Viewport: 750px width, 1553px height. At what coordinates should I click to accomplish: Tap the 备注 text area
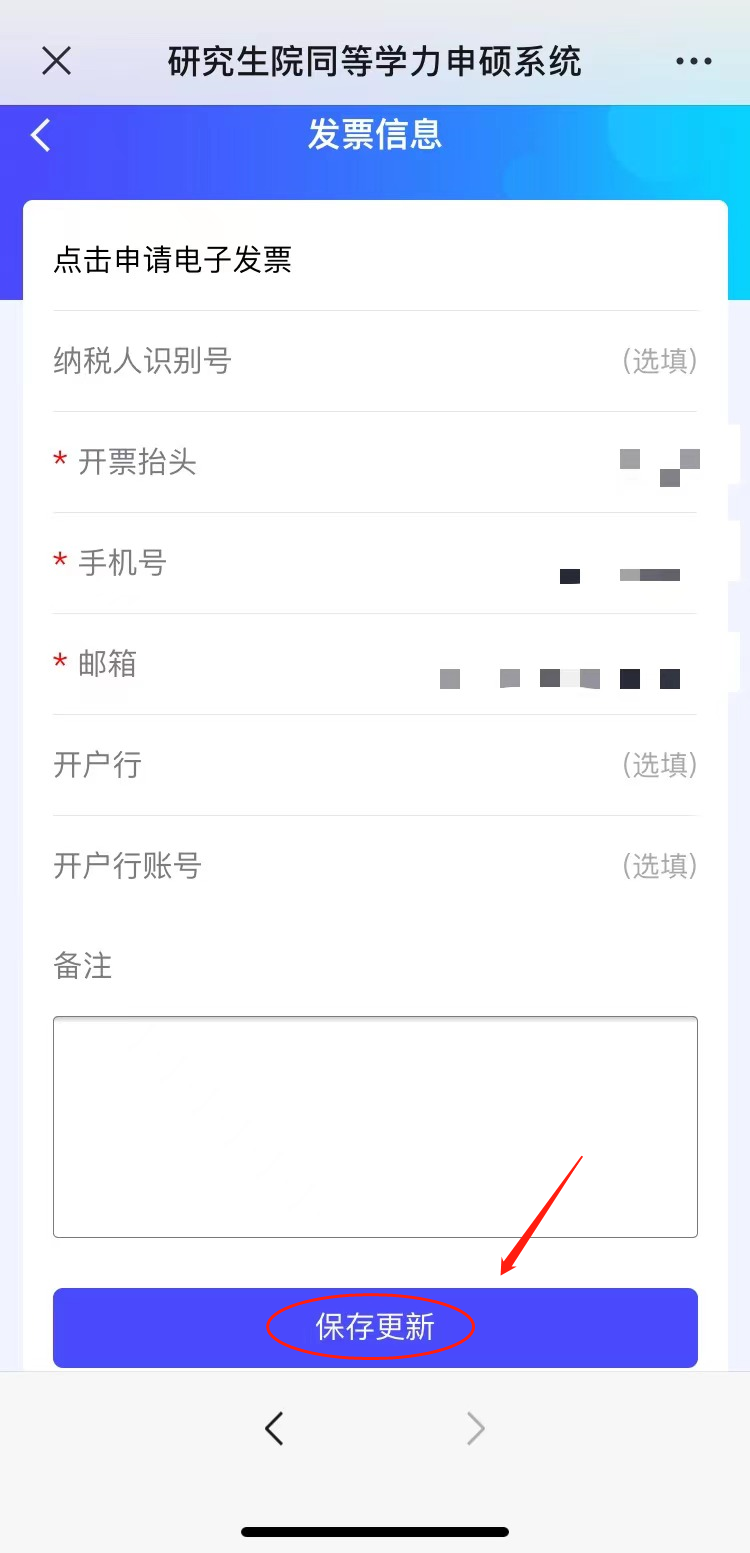pyautogui.click(x=375, y=1127)
